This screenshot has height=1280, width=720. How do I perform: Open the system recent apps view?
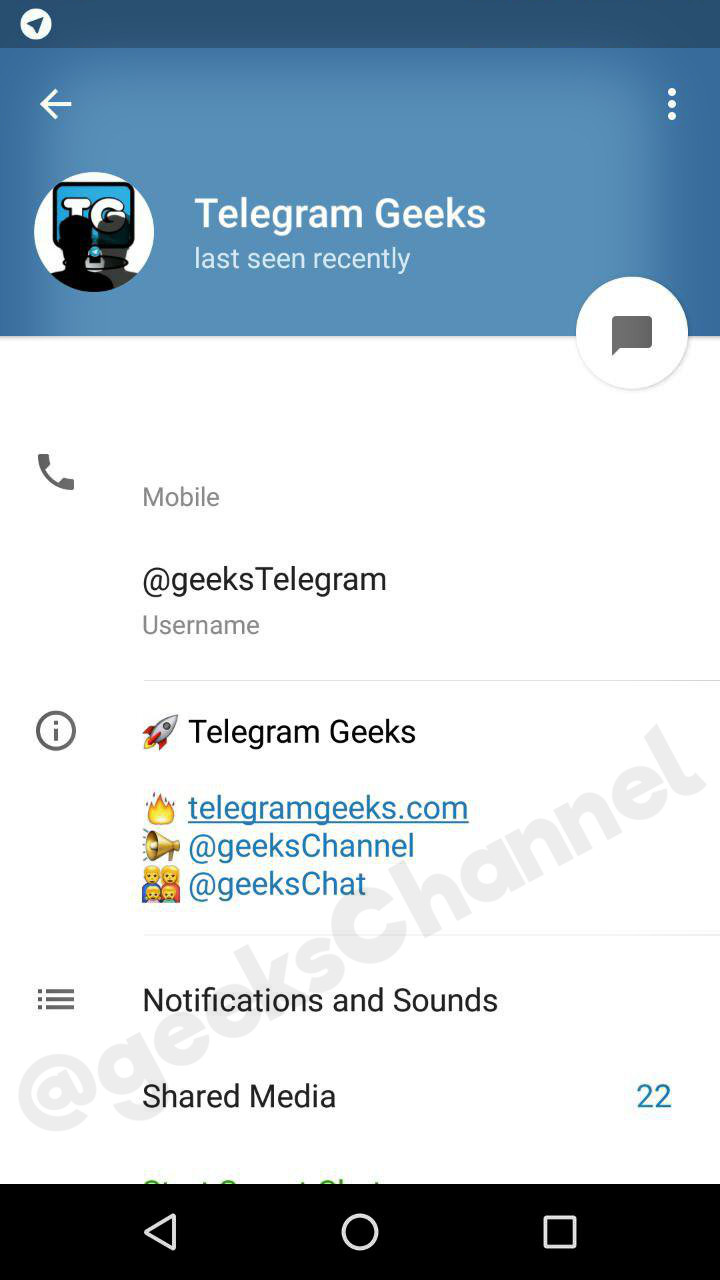pyautogui.click(x=560, y=1232)
